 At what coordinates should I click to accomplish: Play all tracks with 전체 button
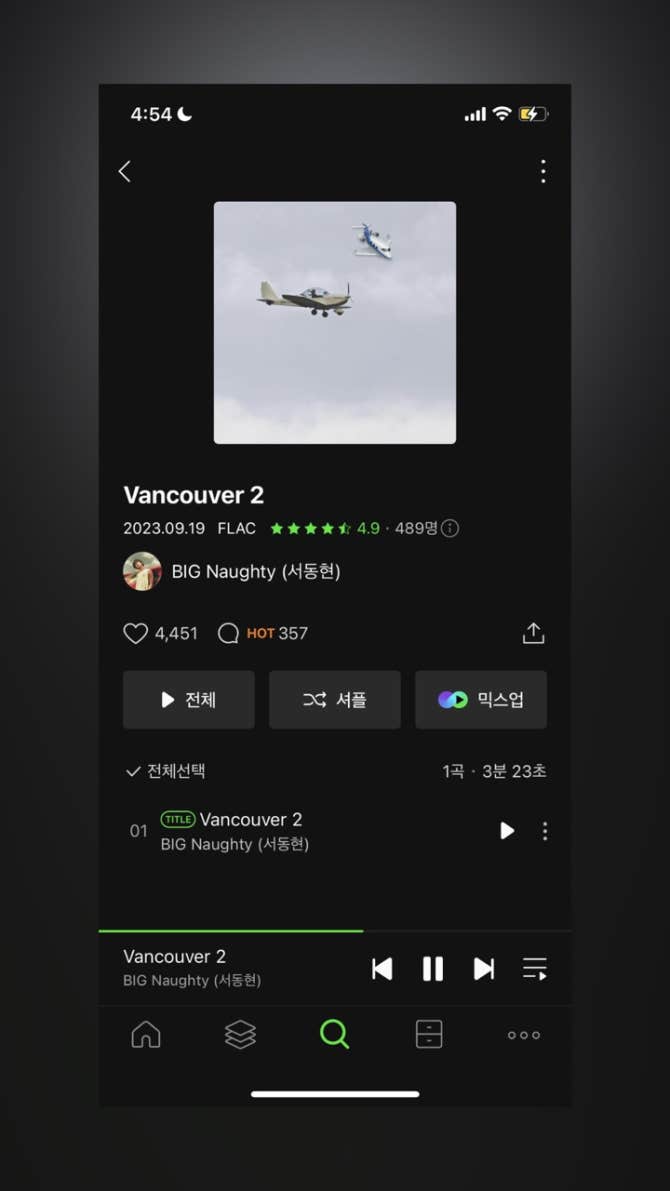pos(189,700)
